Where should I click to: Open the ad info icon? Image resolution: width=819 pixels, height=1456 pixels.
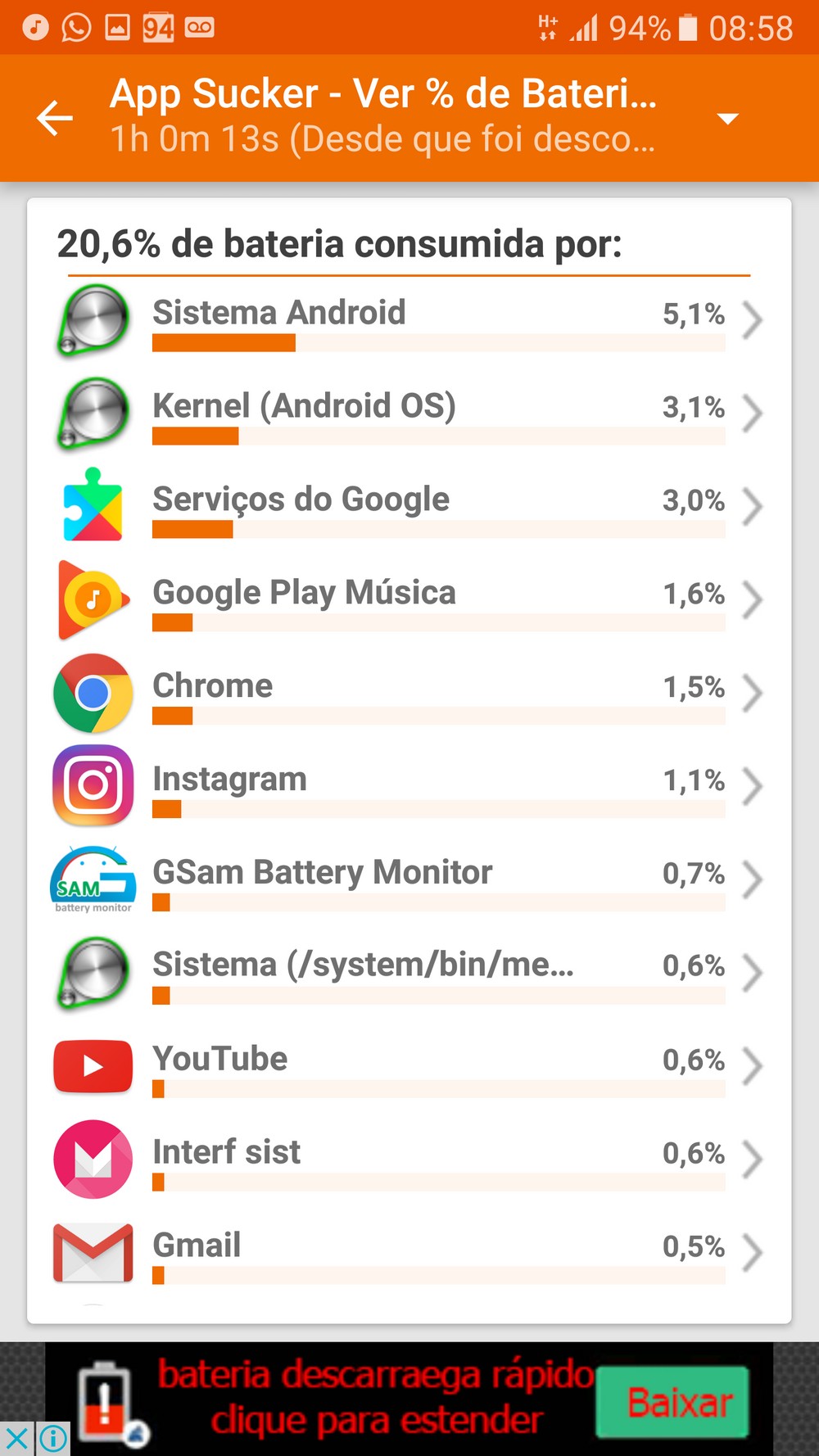point(53,1439)
